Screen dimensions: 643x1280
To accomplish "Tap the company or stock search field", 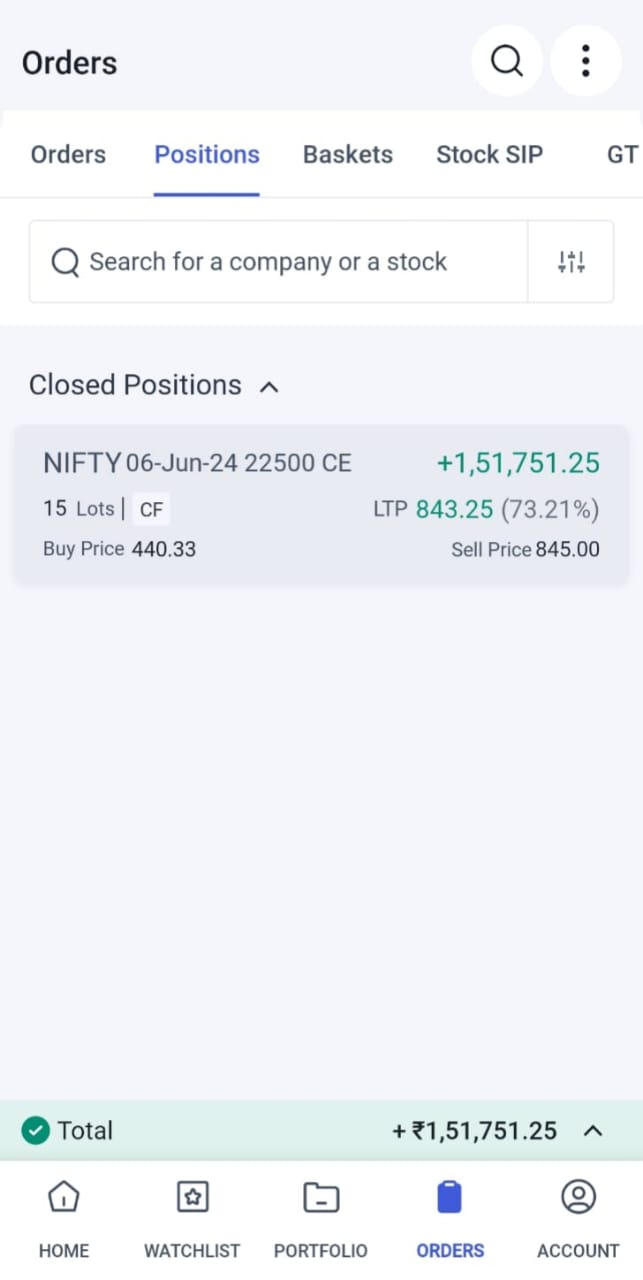I will 278,262.
